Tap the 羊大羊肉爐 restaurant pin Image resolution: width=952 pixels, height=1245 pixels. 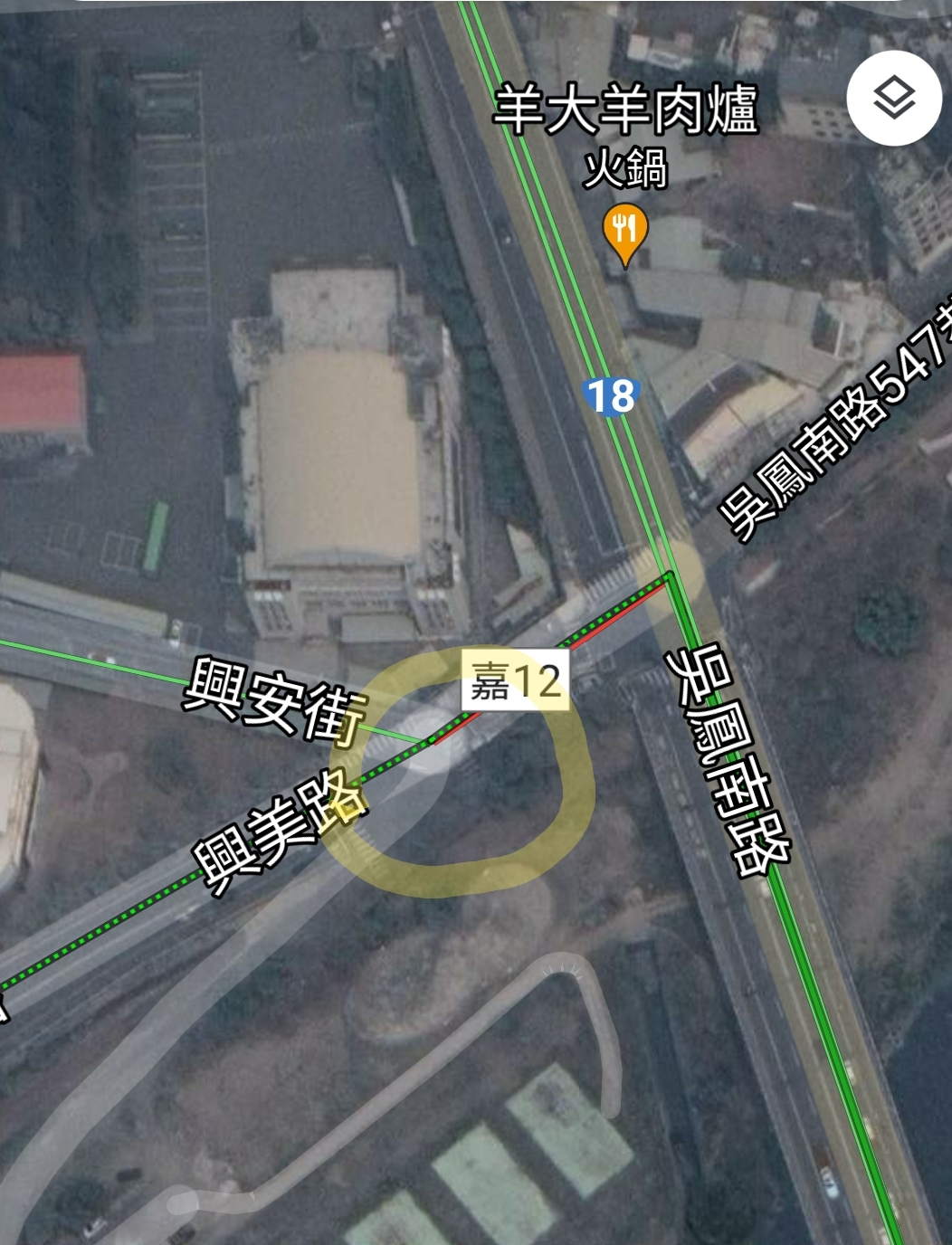(x=624, y=231)
